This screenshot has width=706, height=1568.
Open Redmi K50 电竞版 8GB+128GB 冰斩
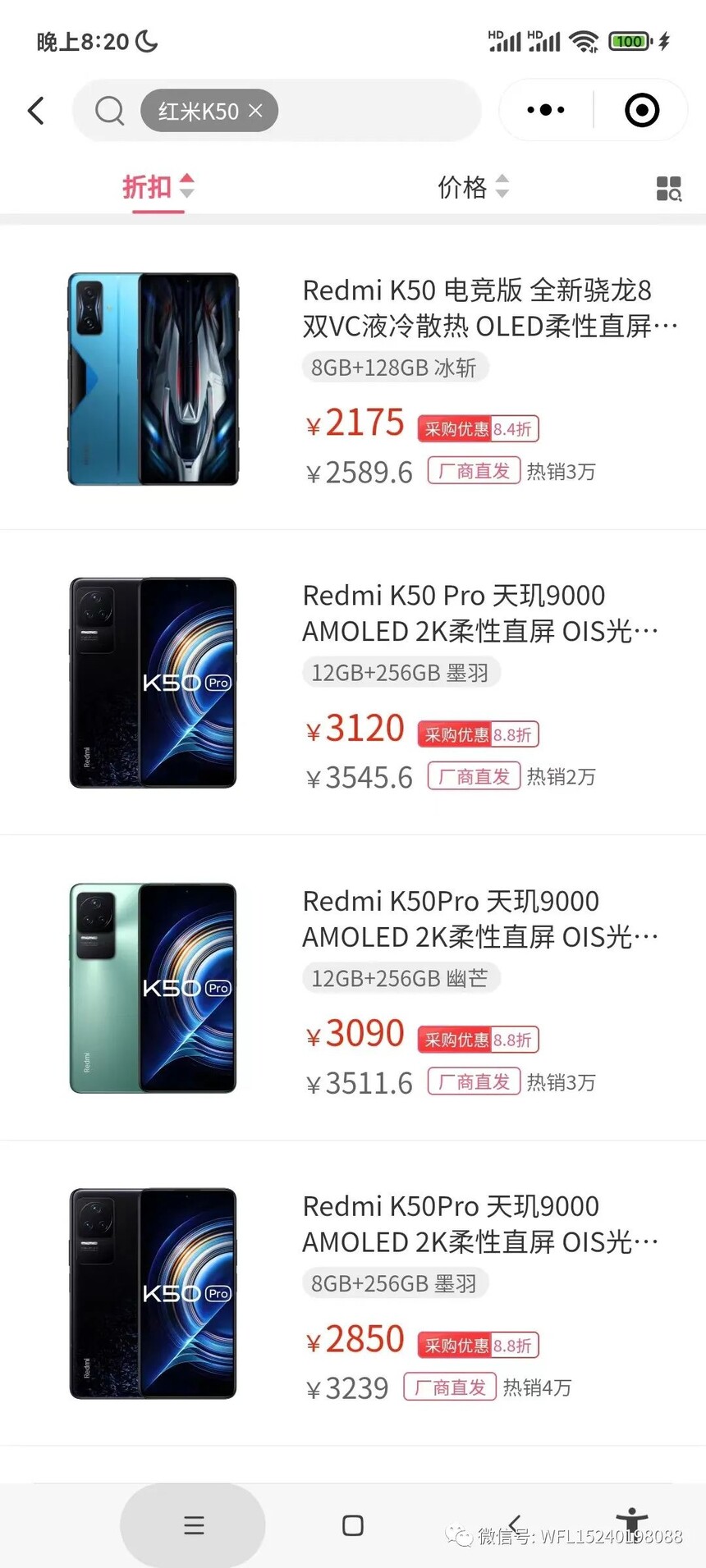click(x=353, y=377)
